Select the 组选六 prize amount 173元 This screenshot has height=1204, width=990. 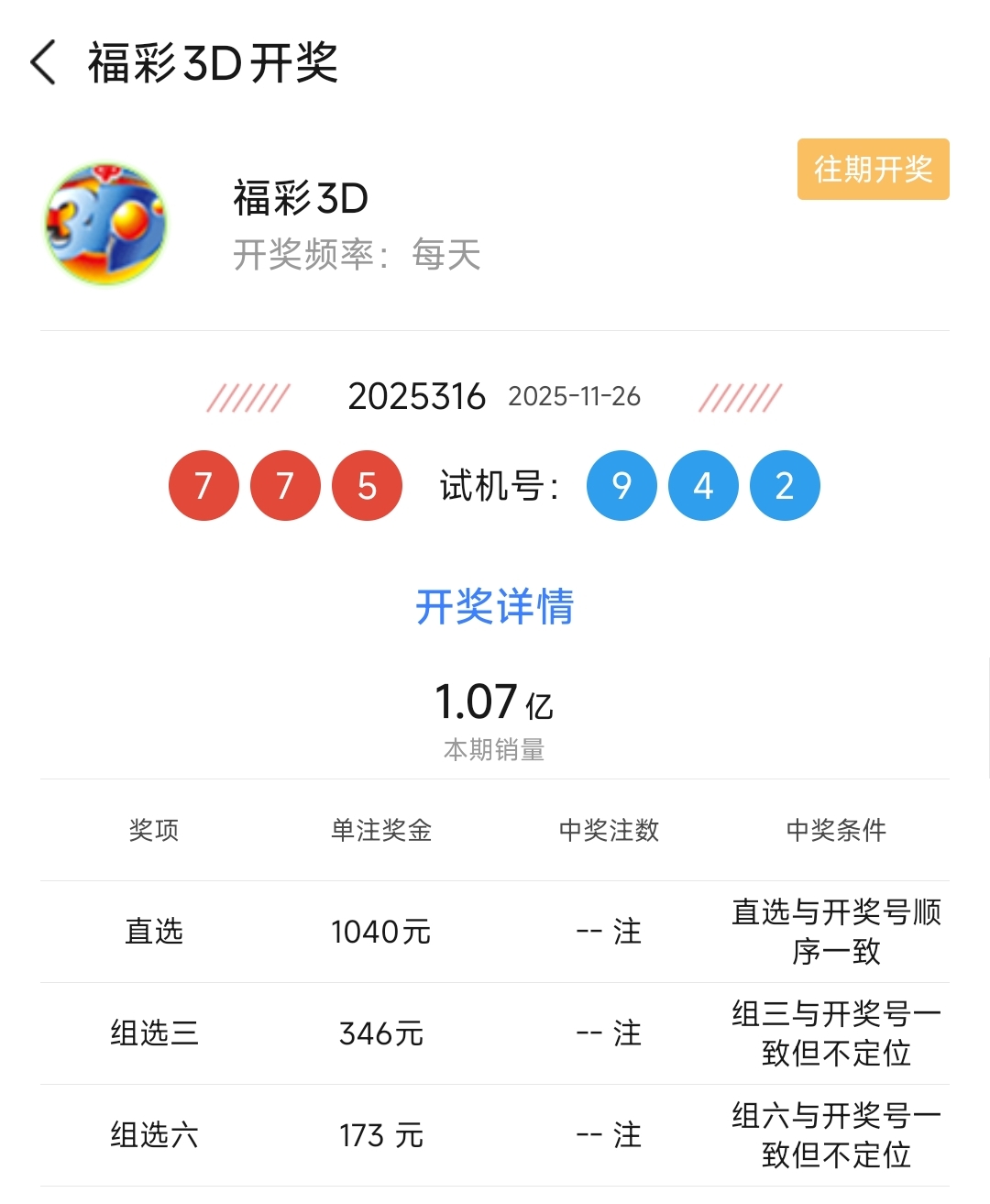379,1135
